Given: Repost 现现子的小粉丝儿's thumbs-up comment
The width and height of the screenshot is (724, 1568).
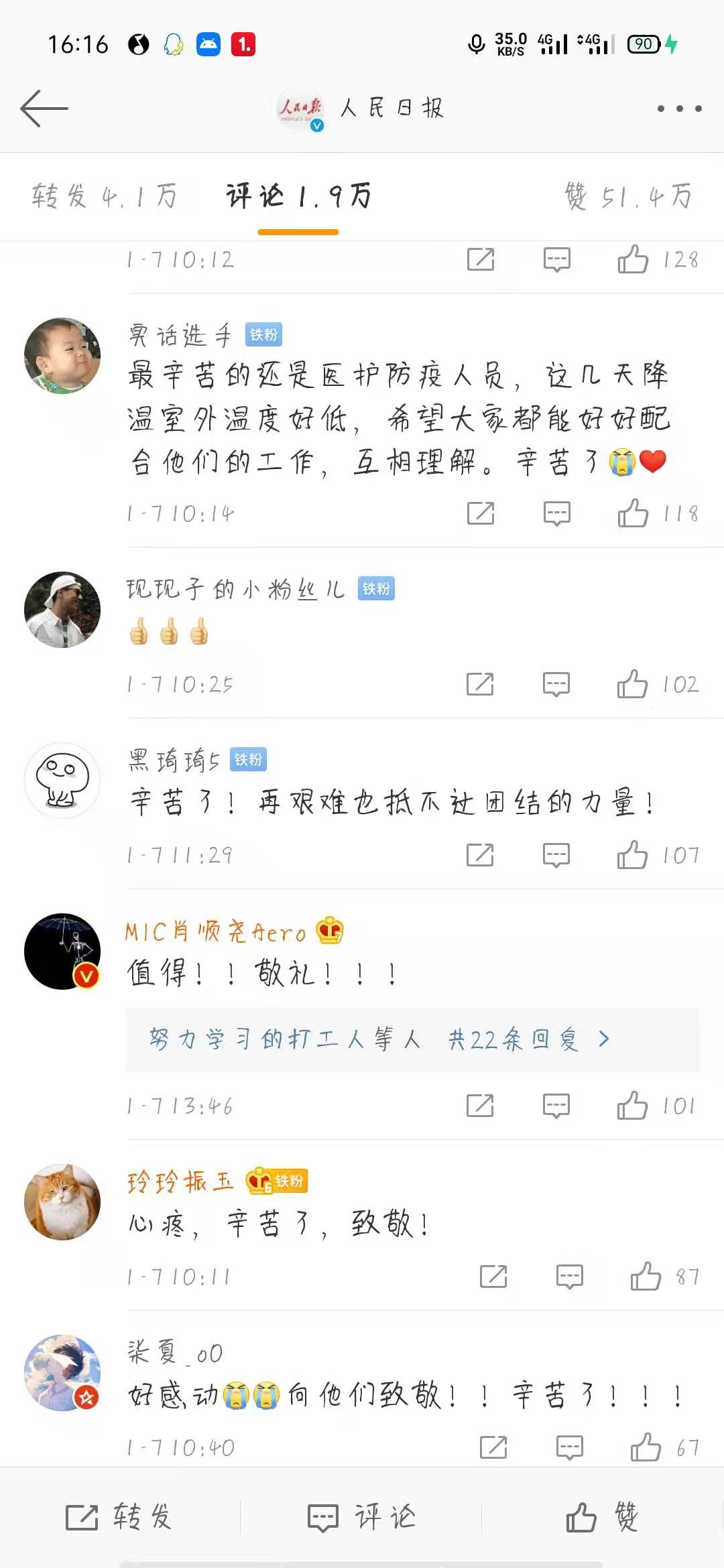Looking at the screenshot, I should (x=480, y=685).
